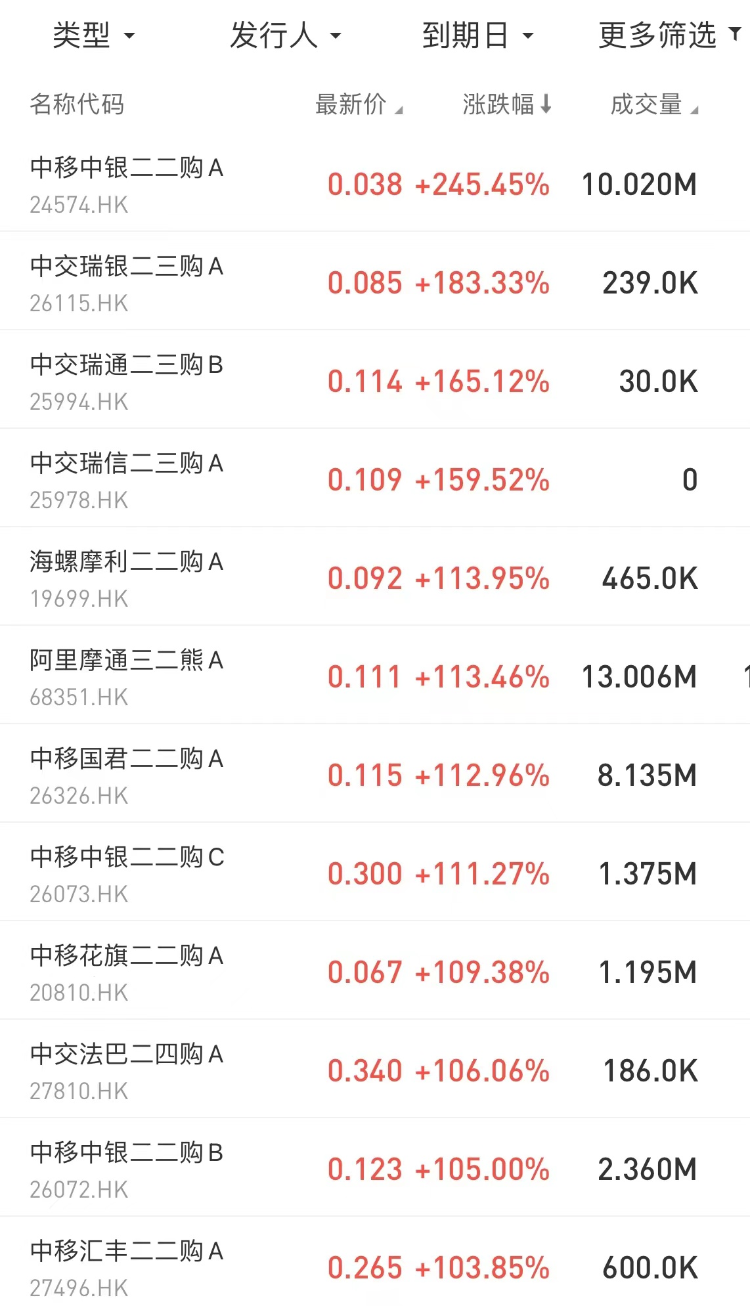The image size is (750, 1306).
Task: Open warrant 中交瑞通二三购B 25994.HK
Action: click(375, 380)
